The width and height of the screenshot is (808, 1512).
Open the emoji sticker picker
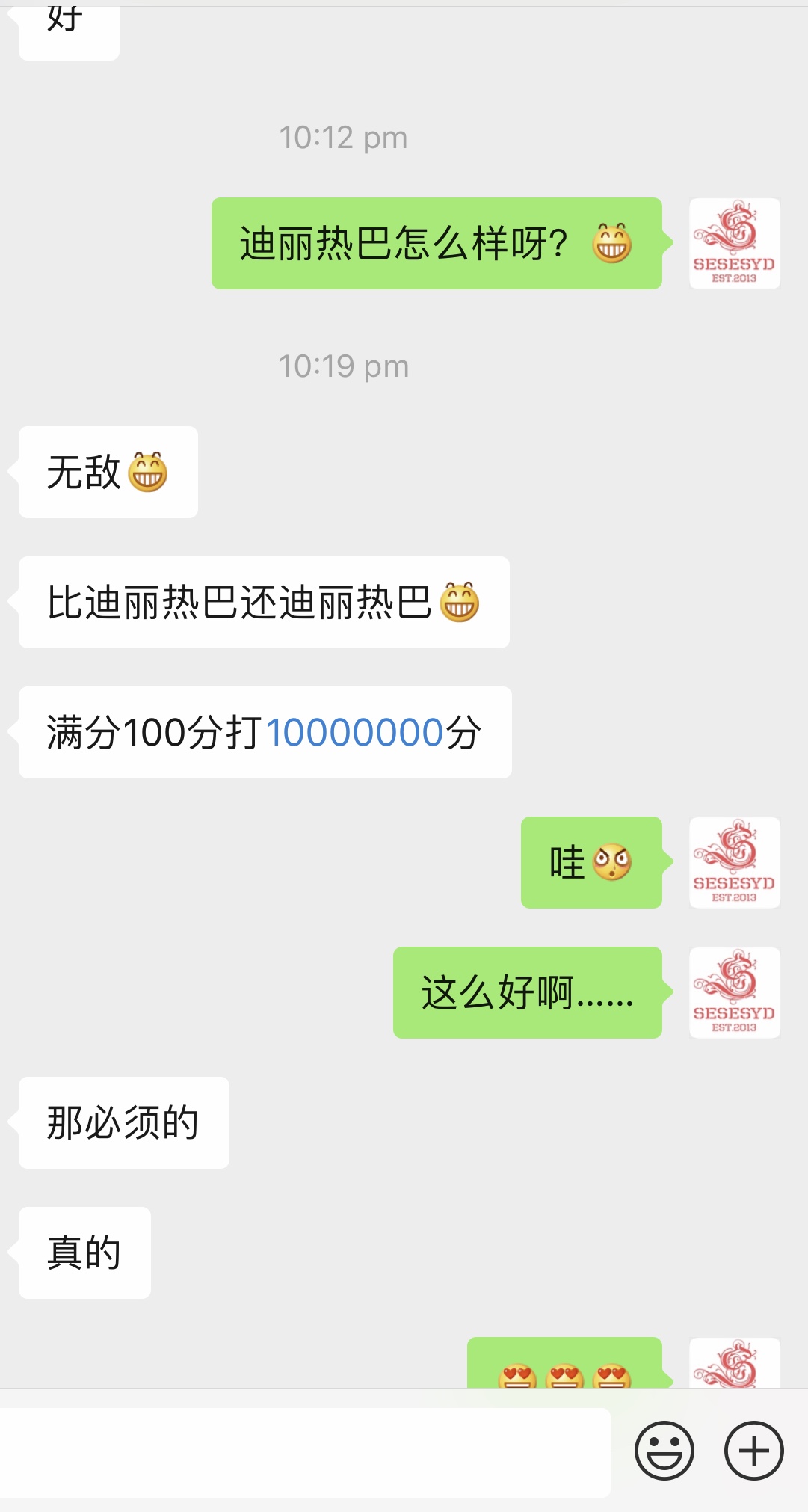tap(664, 1451)
